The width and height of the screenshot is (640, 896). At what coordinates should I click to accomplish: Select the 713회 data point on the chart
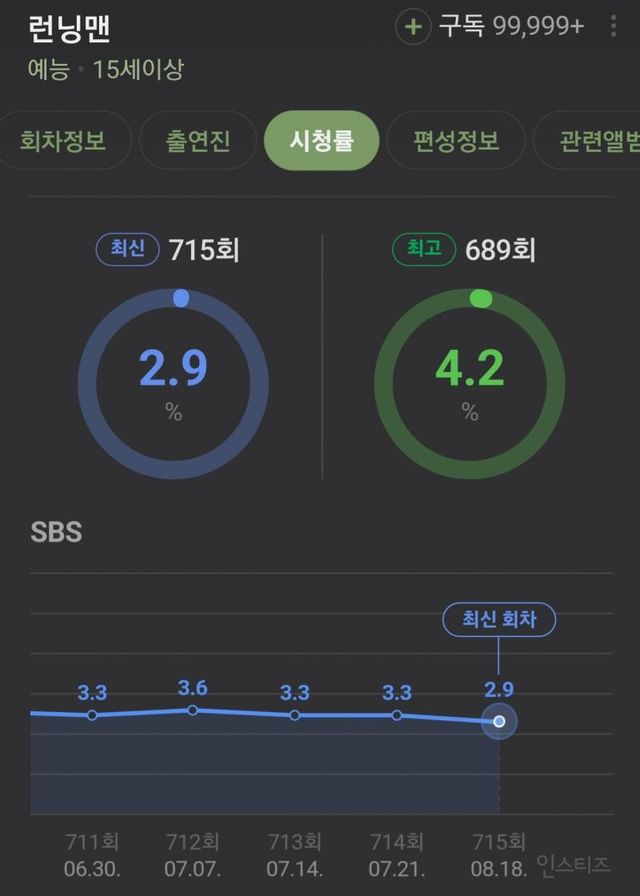click(x=294, y=715)
